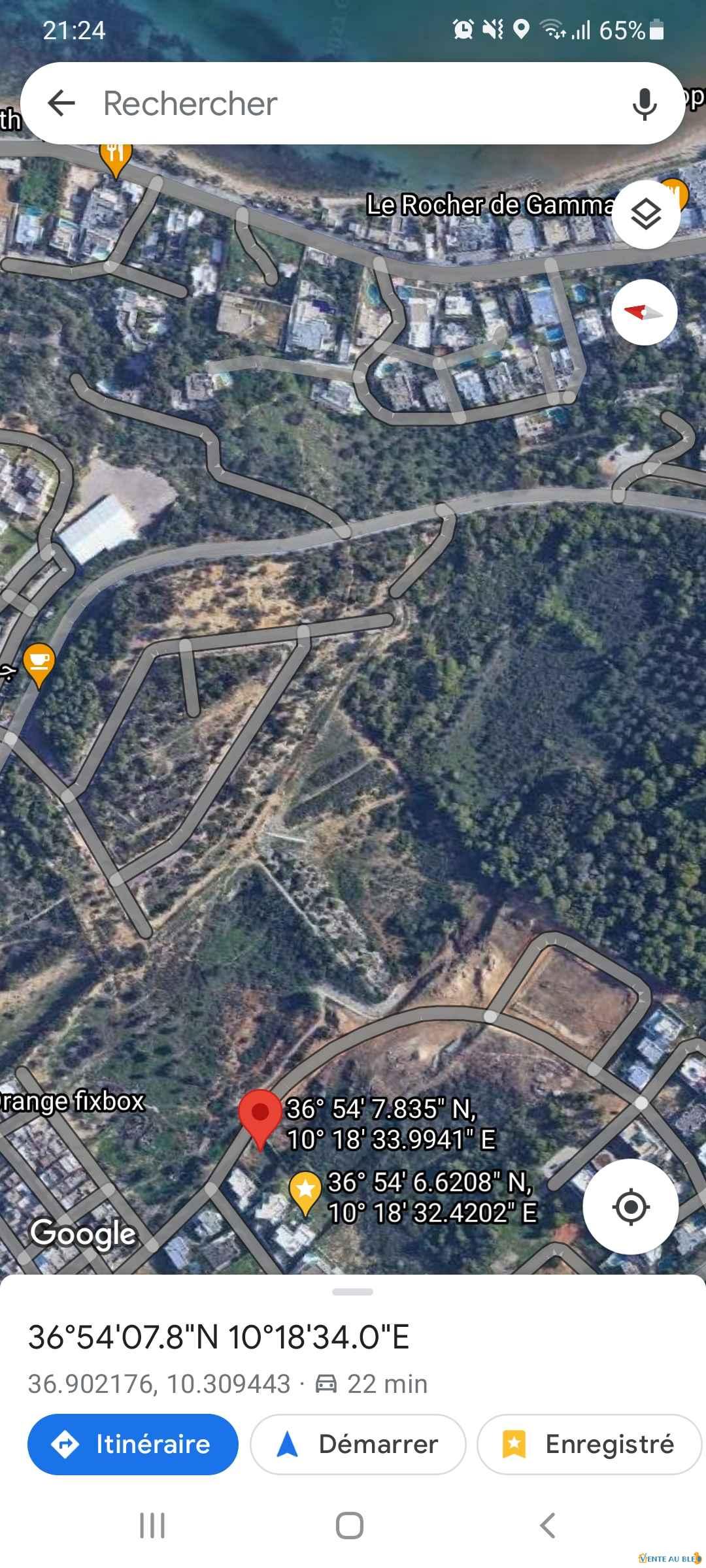
Task: Reset map orientation with the compass
Action: pos(644,312)
